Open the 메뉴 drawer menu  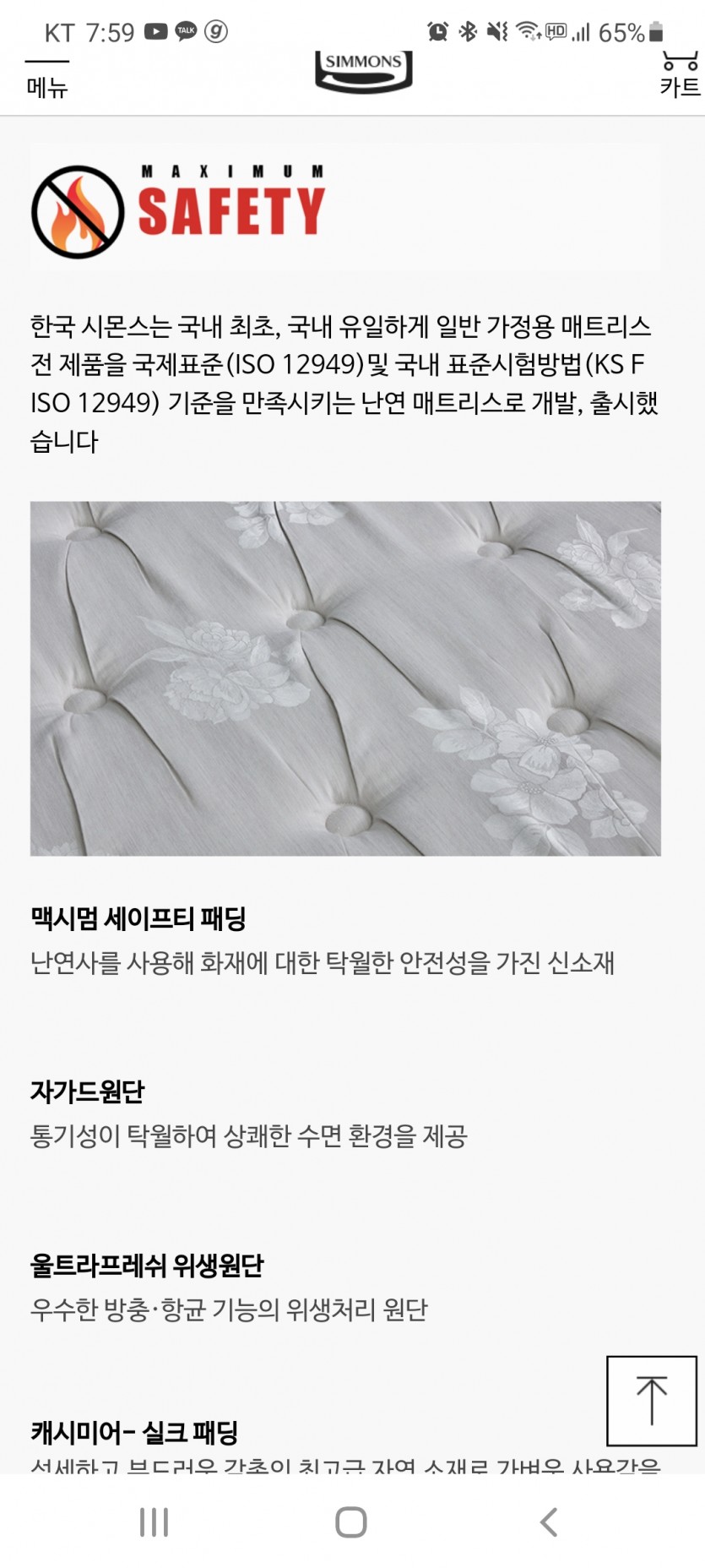pos(47,79)
